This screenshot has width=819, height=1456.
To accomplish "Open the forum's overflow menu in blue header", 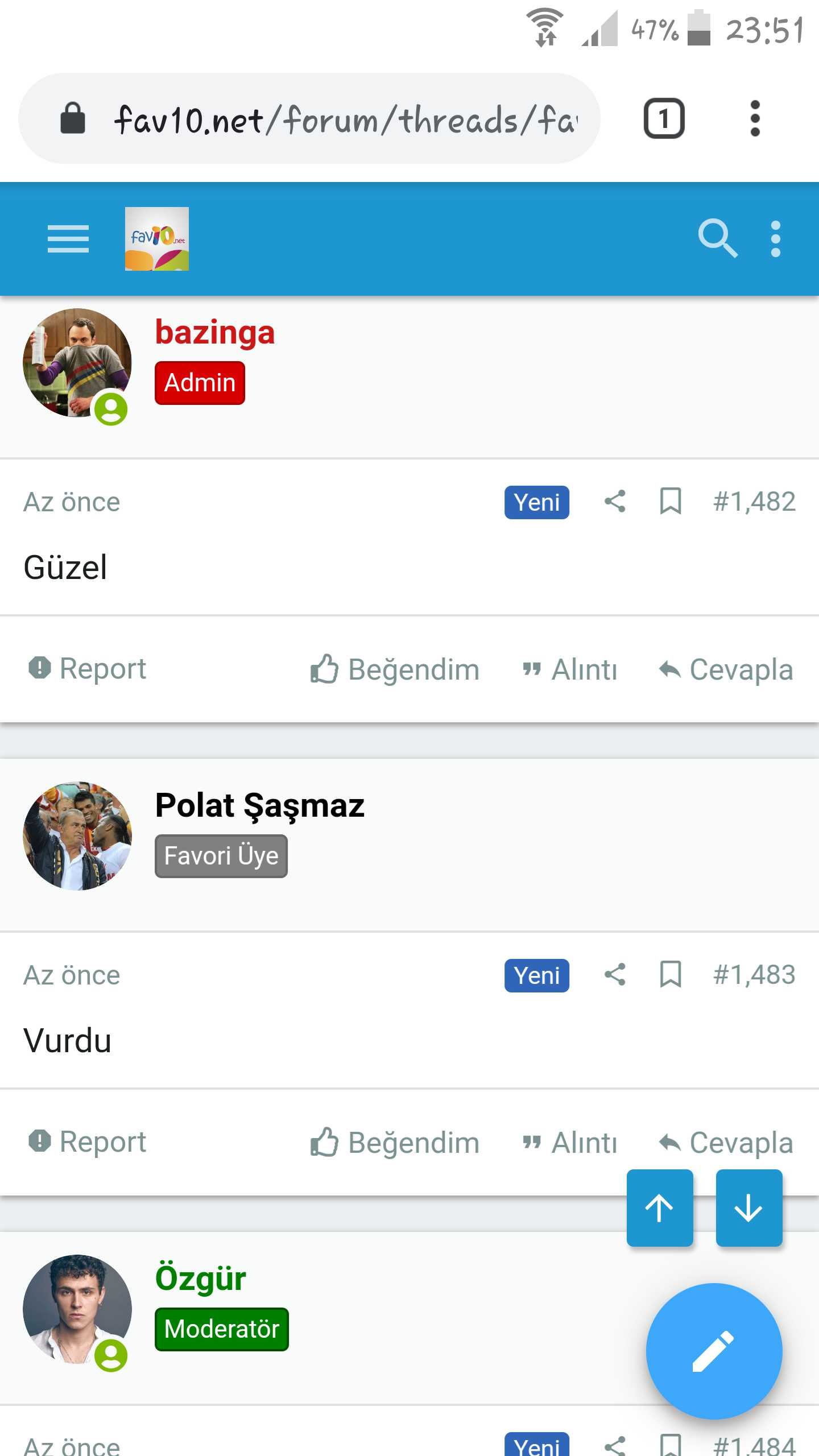I will (775, 238).
